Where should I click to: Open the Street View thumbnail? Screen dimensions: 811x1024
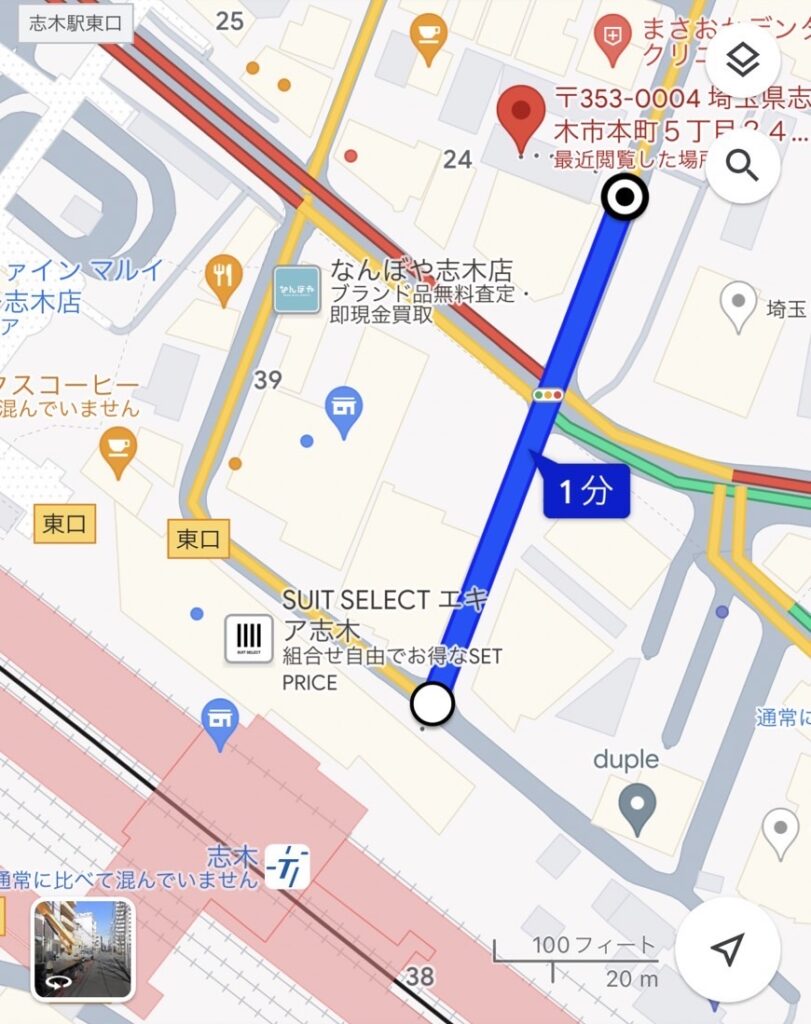(84, 948)
